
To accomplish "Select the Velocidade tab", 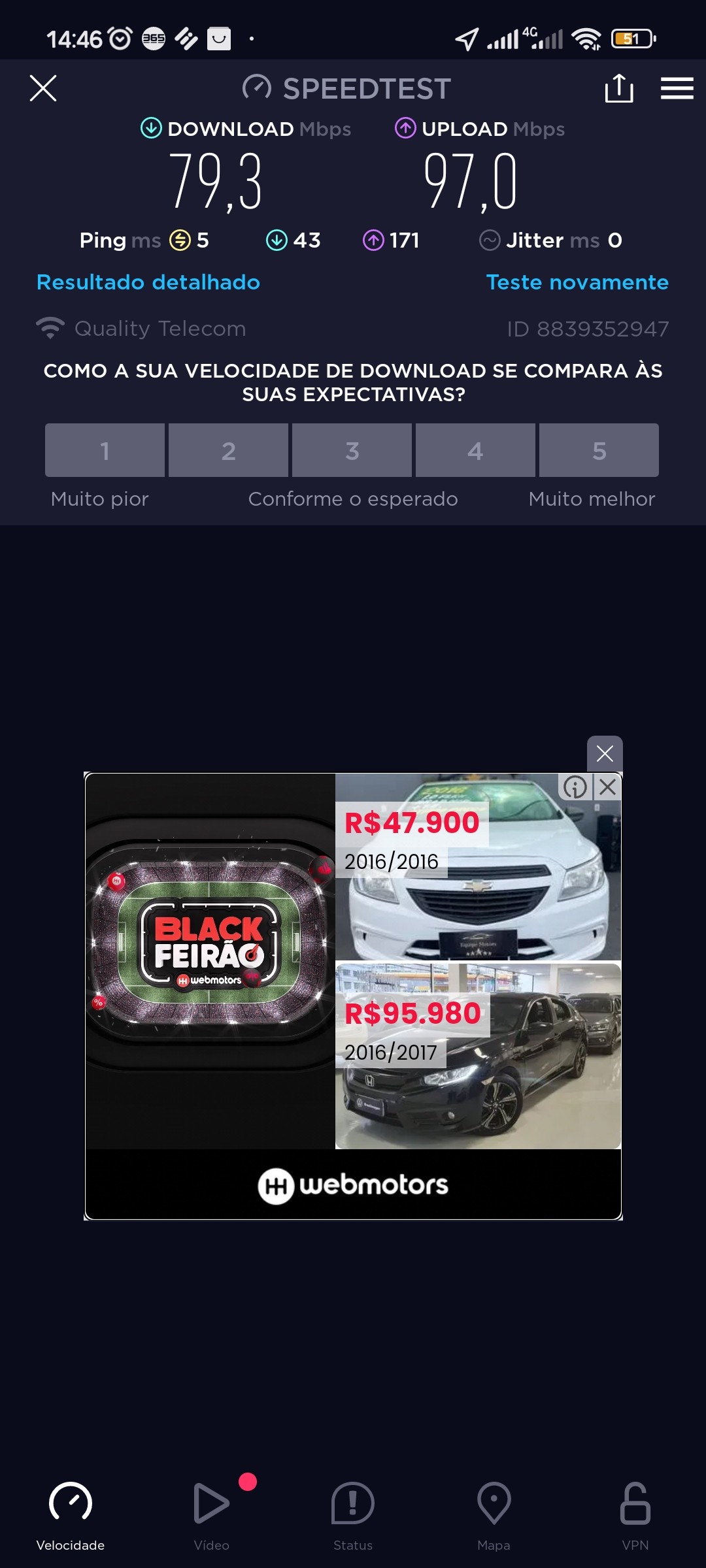I will point(71,1516).
